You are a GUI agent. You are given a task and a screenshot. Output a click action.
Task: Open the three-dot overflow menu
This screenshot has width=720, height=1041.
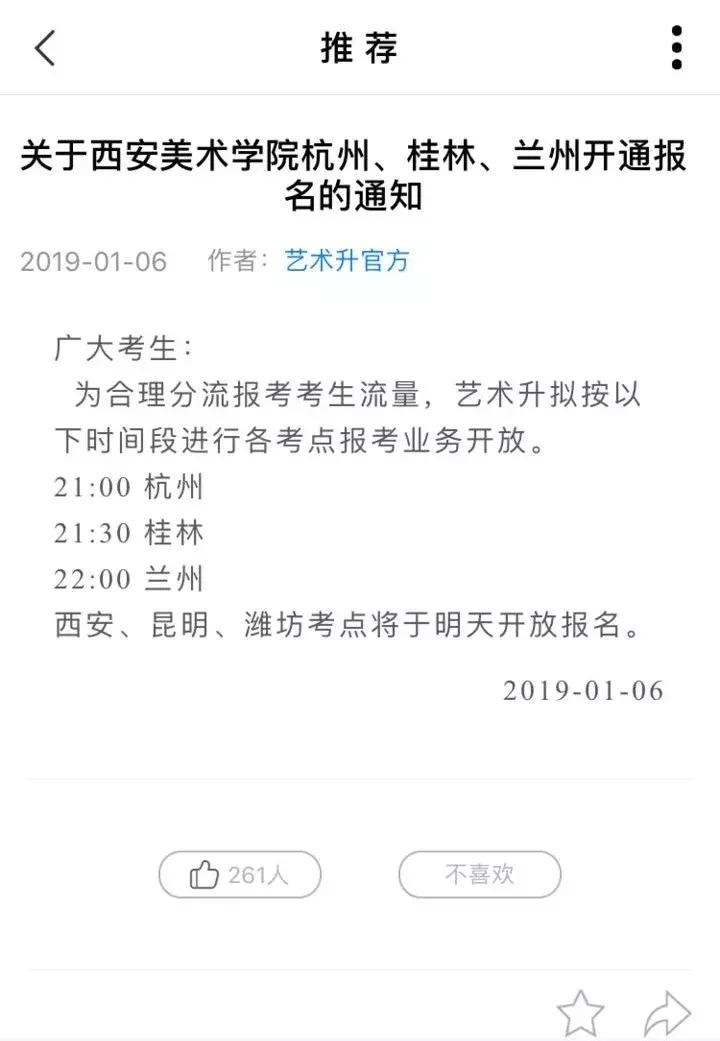[677, 47]
